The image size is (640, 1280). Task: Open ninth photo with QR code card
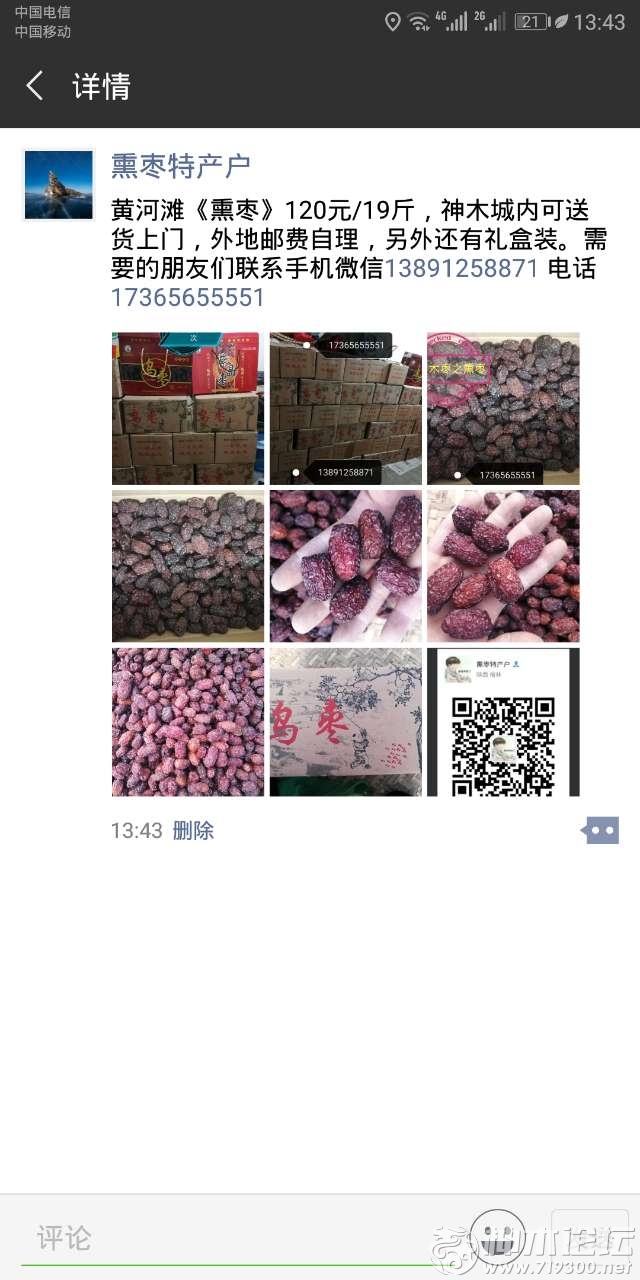tap(503, 722)
